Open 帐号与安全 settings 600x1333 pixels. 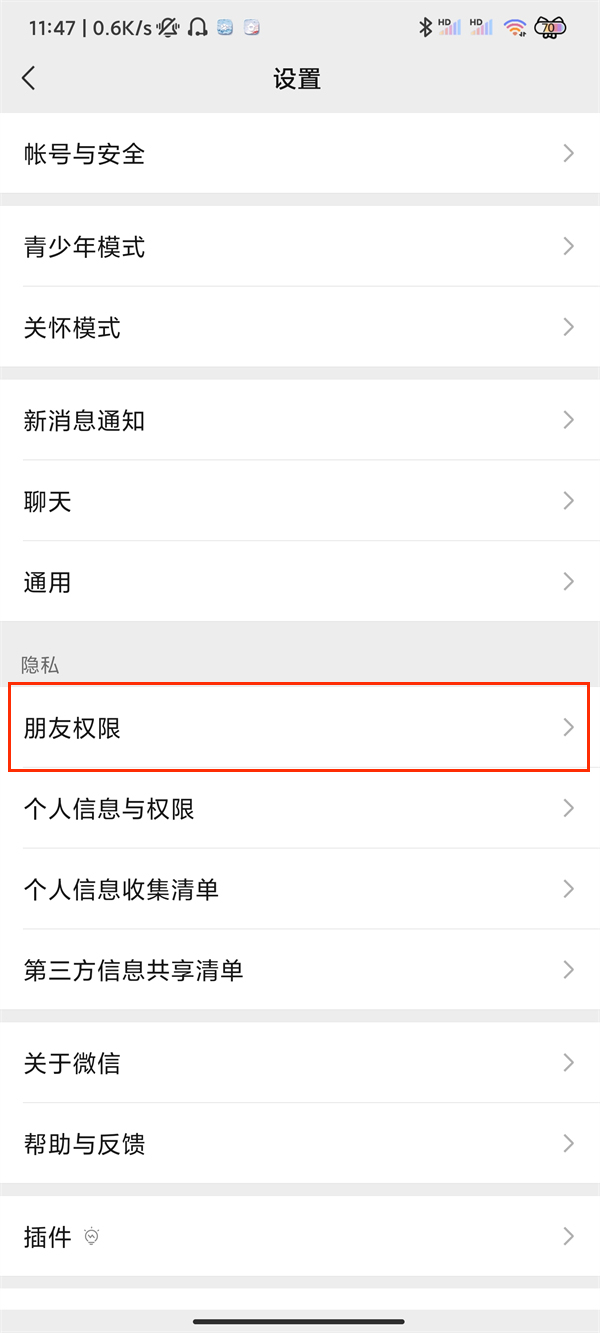click(x=300, y=153)
